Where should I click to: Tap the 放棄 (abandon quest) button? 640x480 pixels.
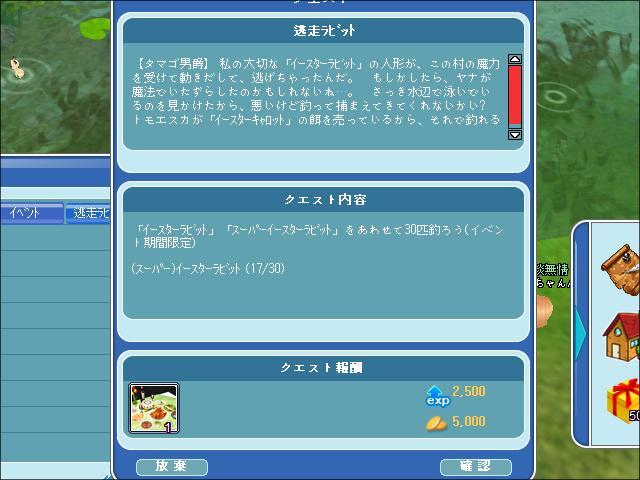171,467
